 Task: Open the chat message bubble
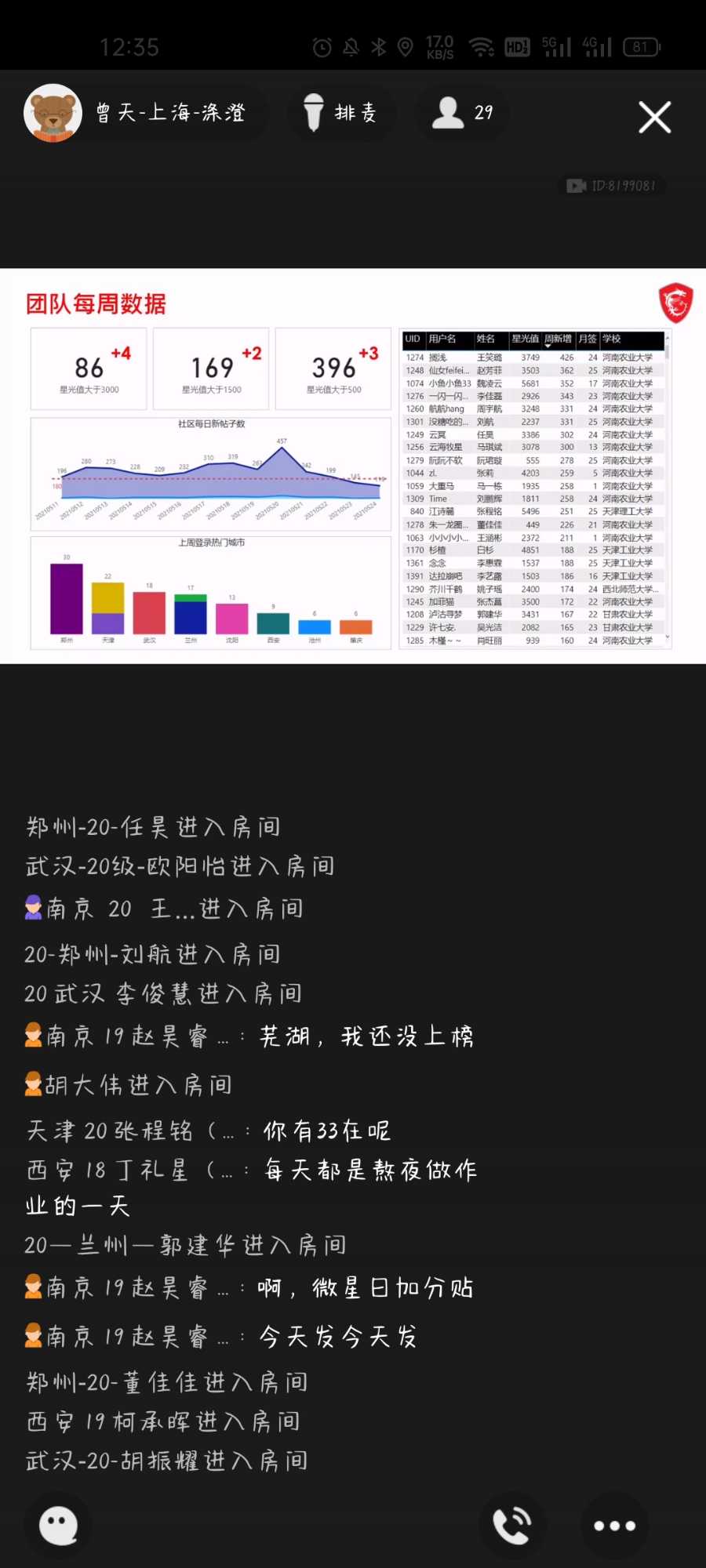pos(59,1525)
